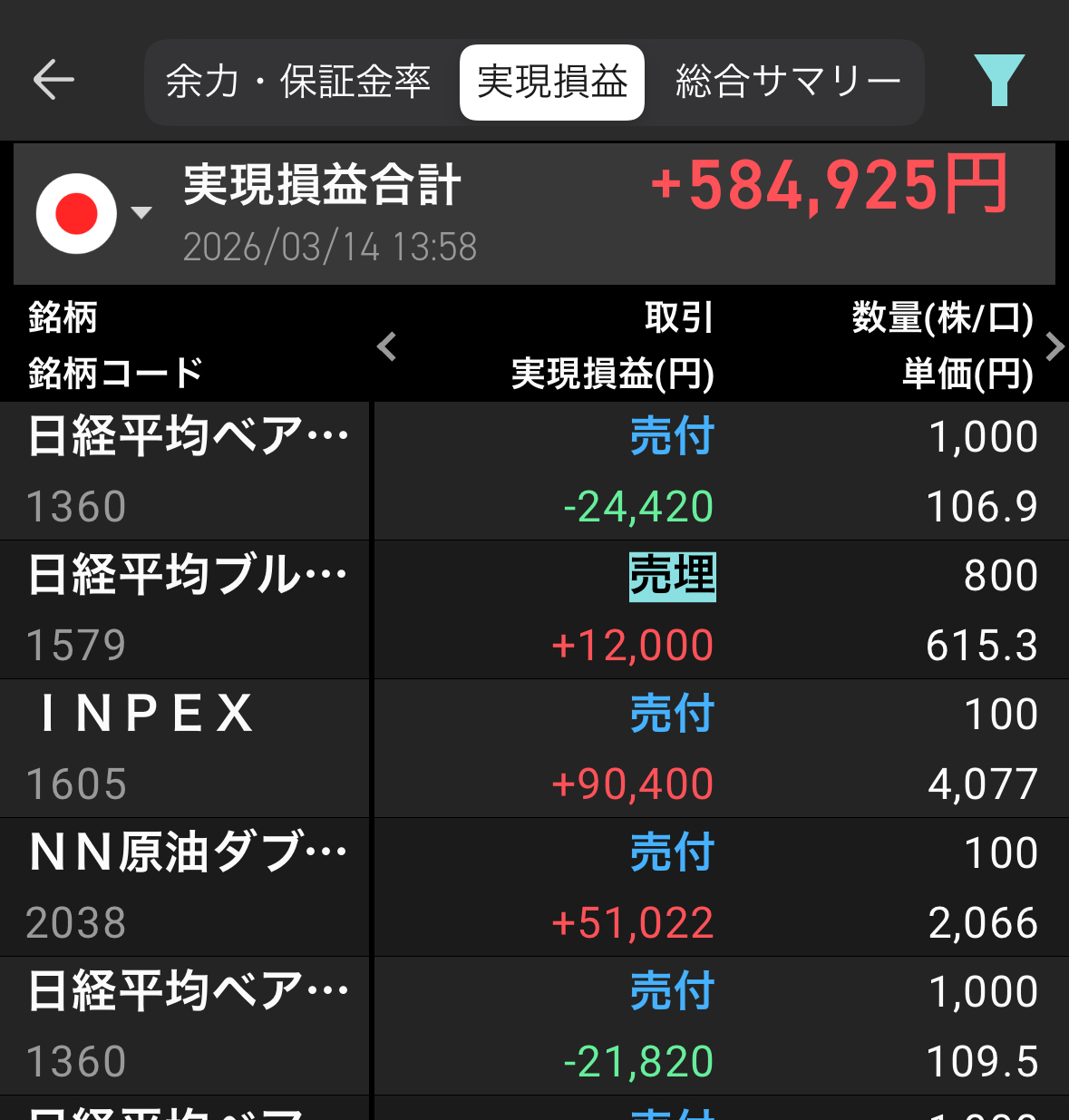Open the Japan flag market dropdown
The width and height of the screenshot is (1069, 1120).
pyautogui.click(x=92, y=213)
